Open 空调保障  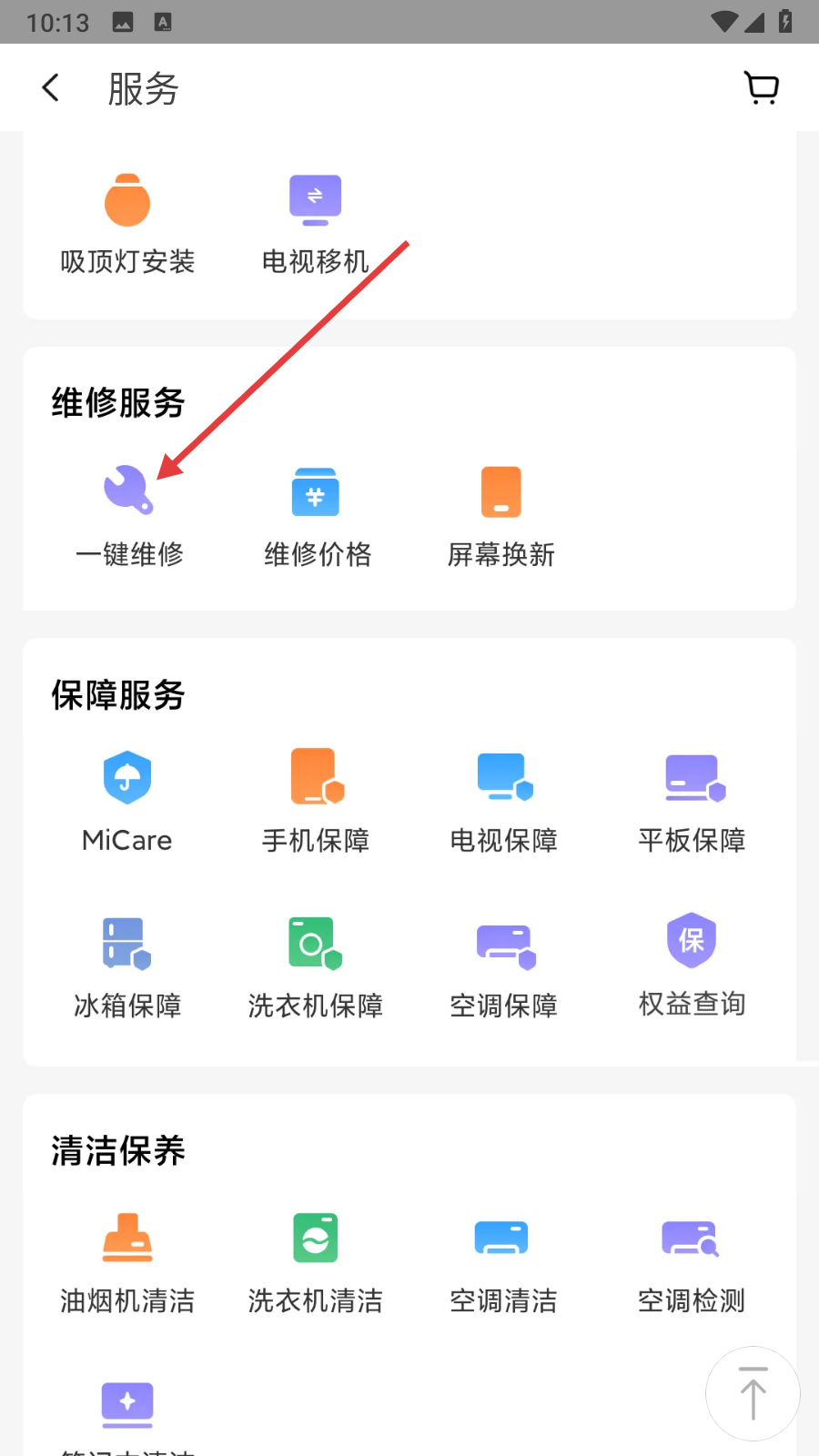[x=504, y=967]
